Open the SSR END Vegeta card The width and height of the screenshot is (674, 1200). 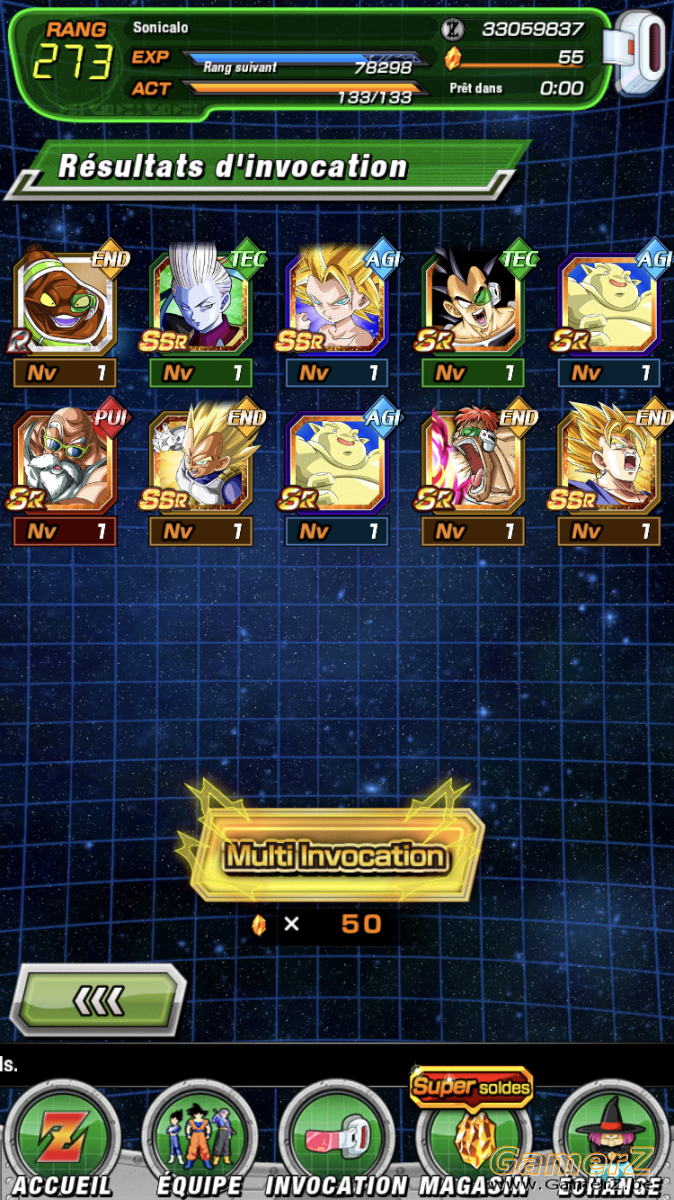[x=201, y=460]
